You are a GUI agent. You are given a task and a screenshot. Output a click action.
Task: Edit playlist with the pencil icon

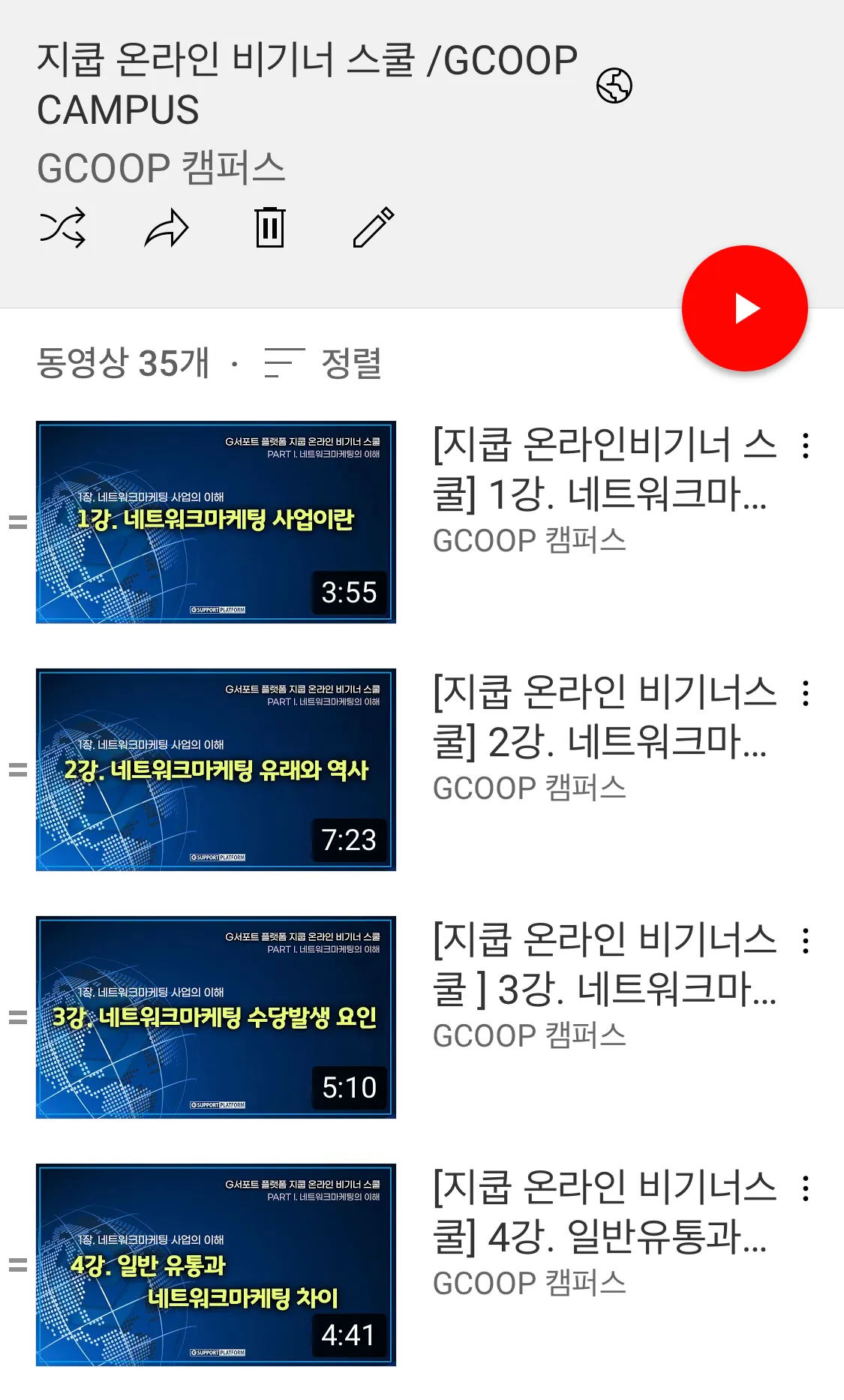(x=374, y=227)
